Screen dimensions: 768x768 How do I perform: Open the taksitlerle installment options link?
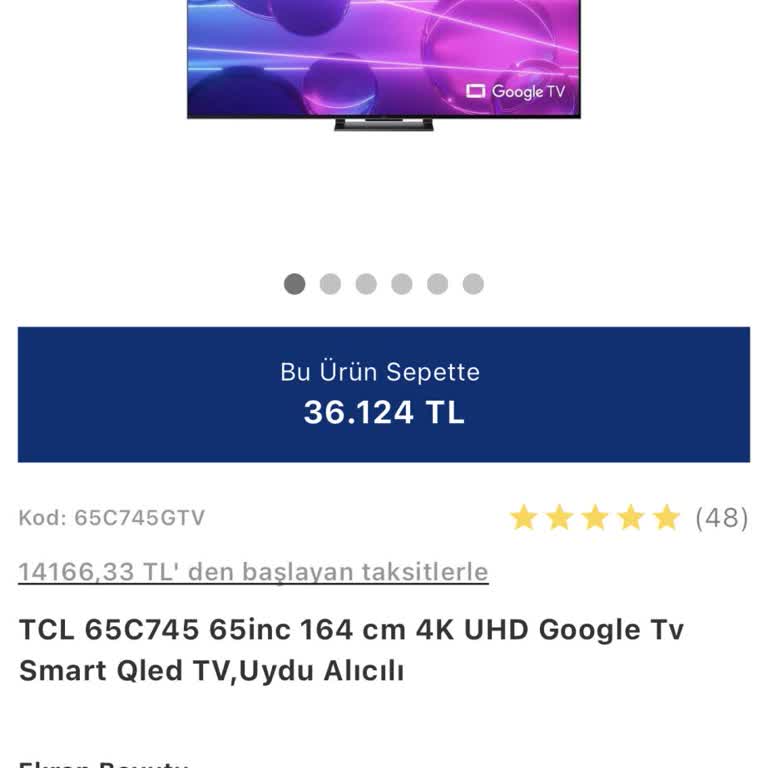pyautogui.click(x=253, y=572)
